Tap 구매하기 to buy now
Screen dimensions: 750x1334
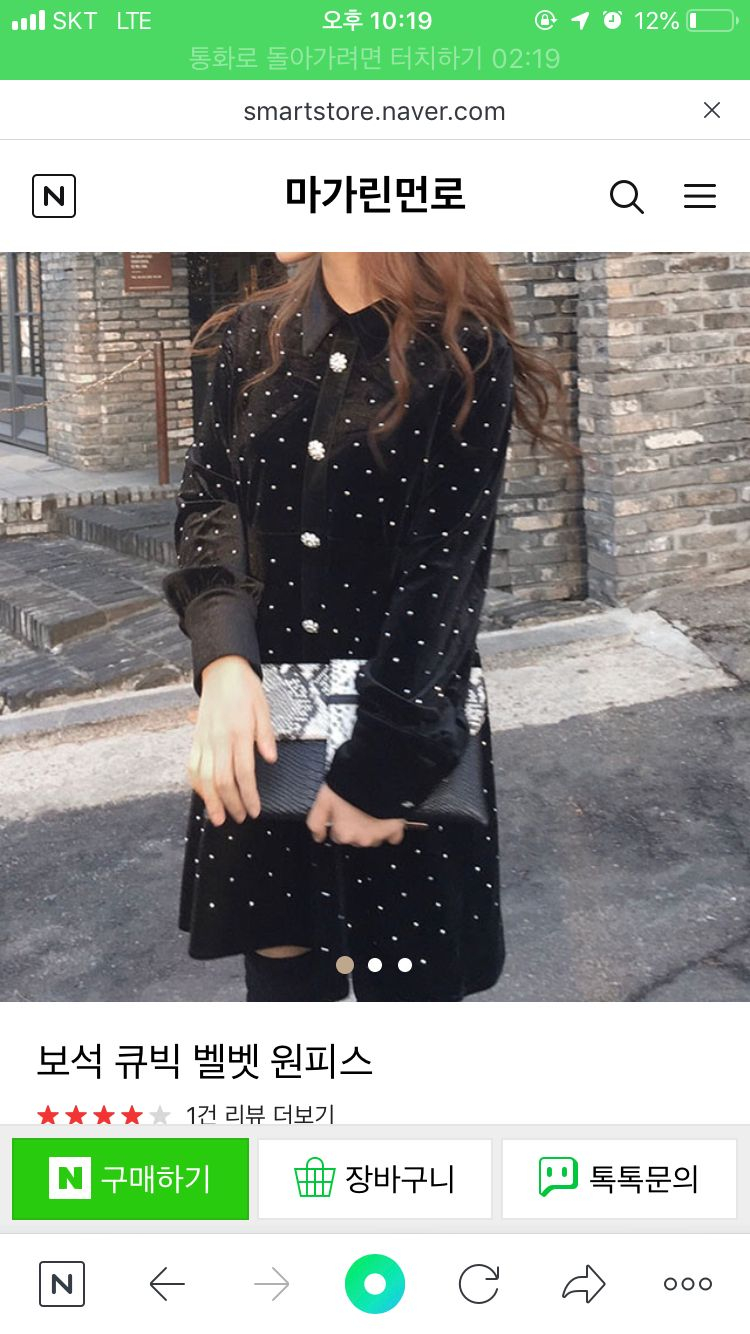tap(130, 1179)
